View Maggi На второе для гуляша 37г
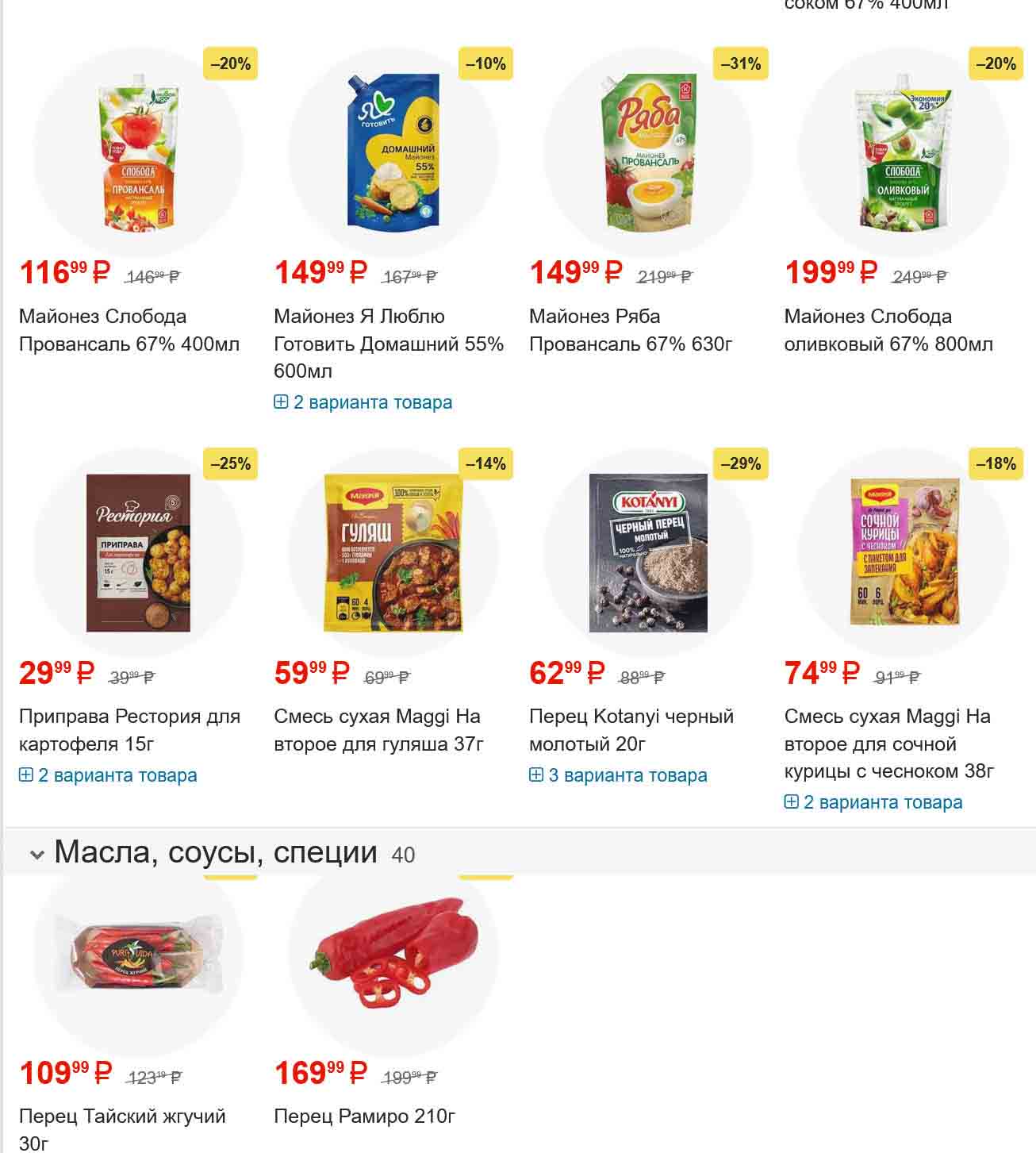 coord(378,730)
